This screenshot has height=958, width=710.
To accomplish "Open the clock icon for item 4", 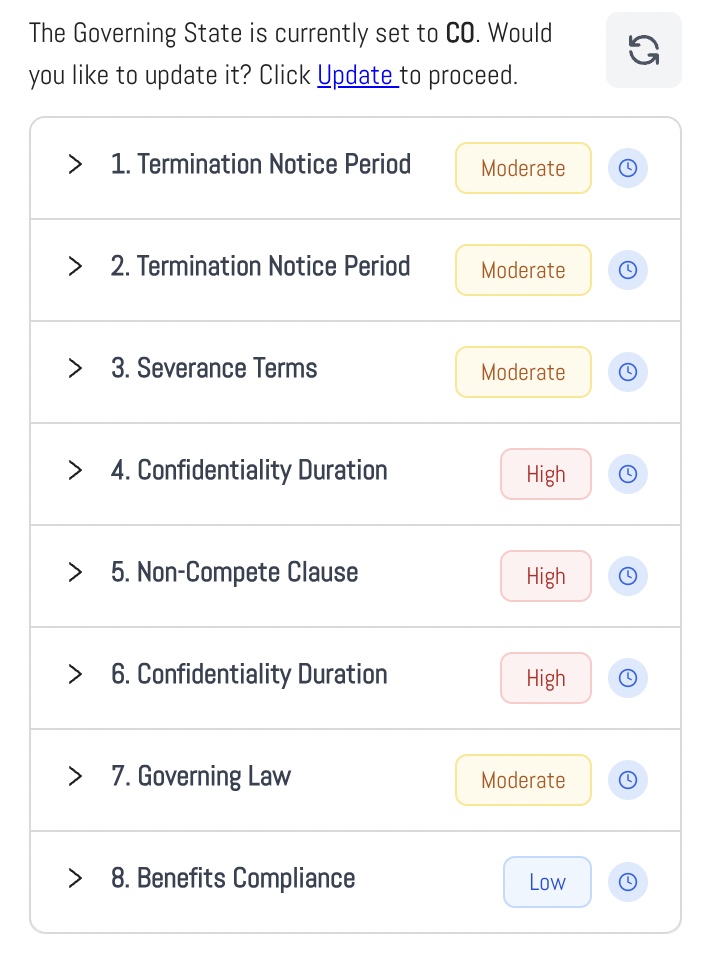I will (628, 474).
